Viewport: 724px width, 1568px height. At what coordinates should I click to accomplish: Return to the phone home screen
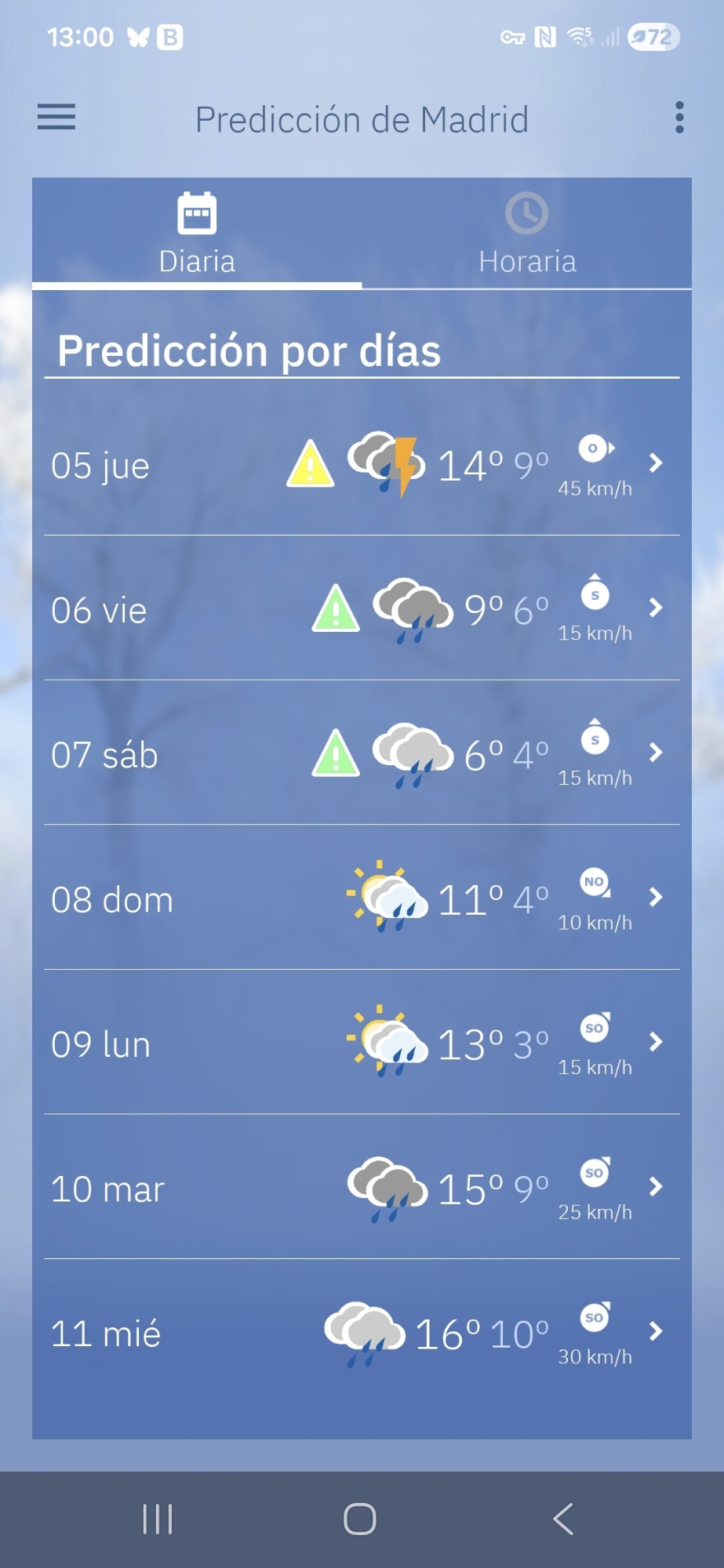(x=360, y=1519)
